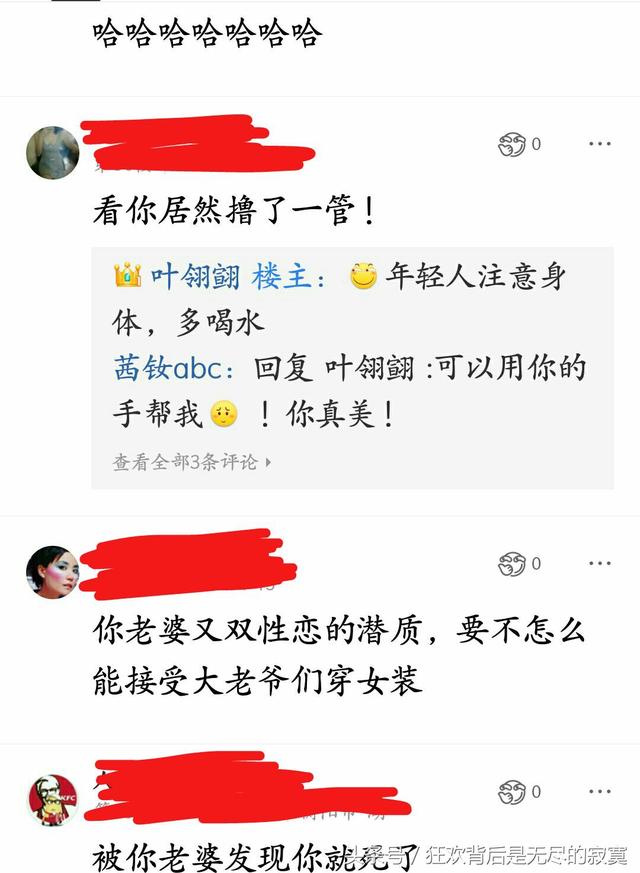This screenshot has width=640, height=873.
Task: Open the avatar of the 穿女装 commenter
Action: click(52, 572)
